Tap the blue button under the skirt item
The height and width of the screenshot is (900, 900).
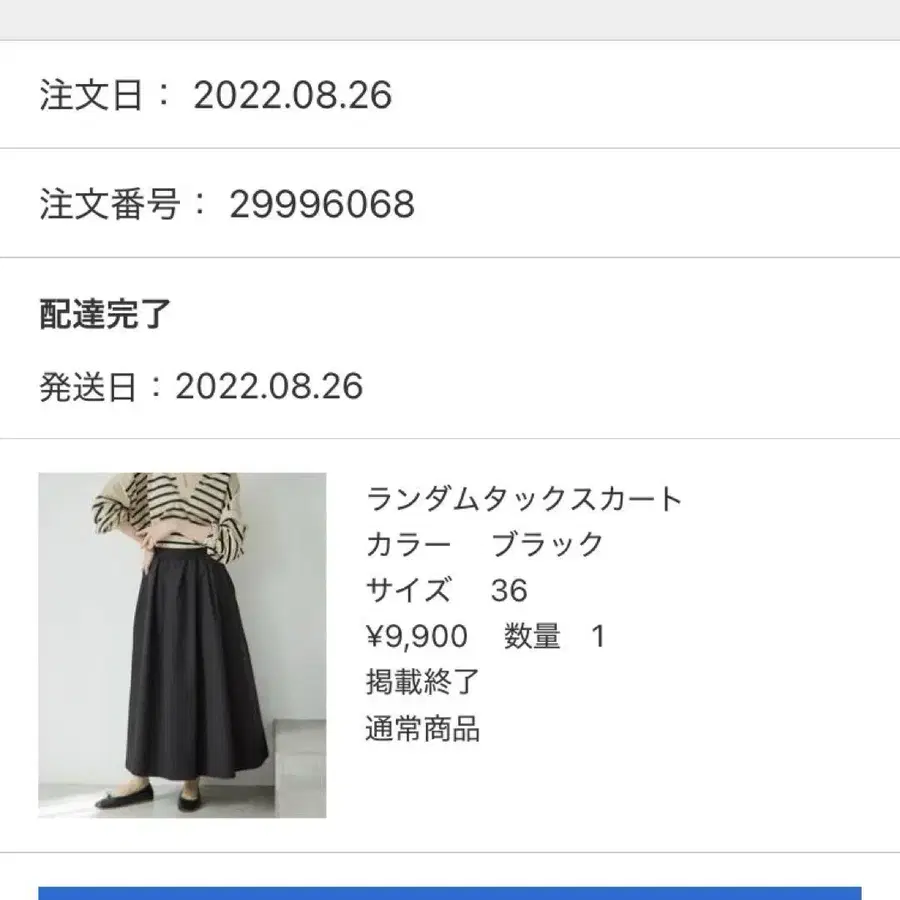450,893
